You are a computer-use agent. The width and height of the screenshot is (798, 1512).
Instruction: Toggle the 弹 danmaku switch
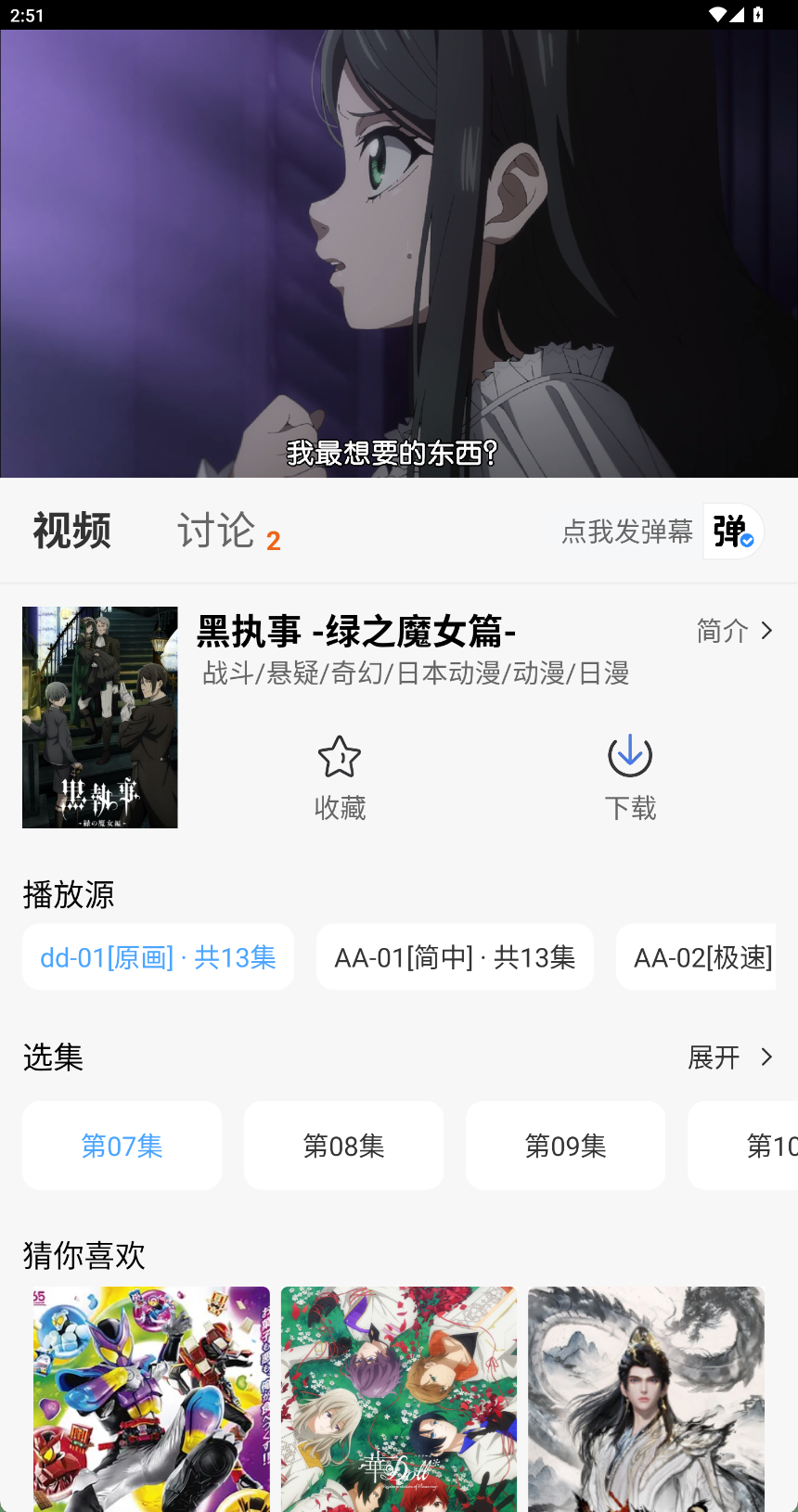click(733, 532)
